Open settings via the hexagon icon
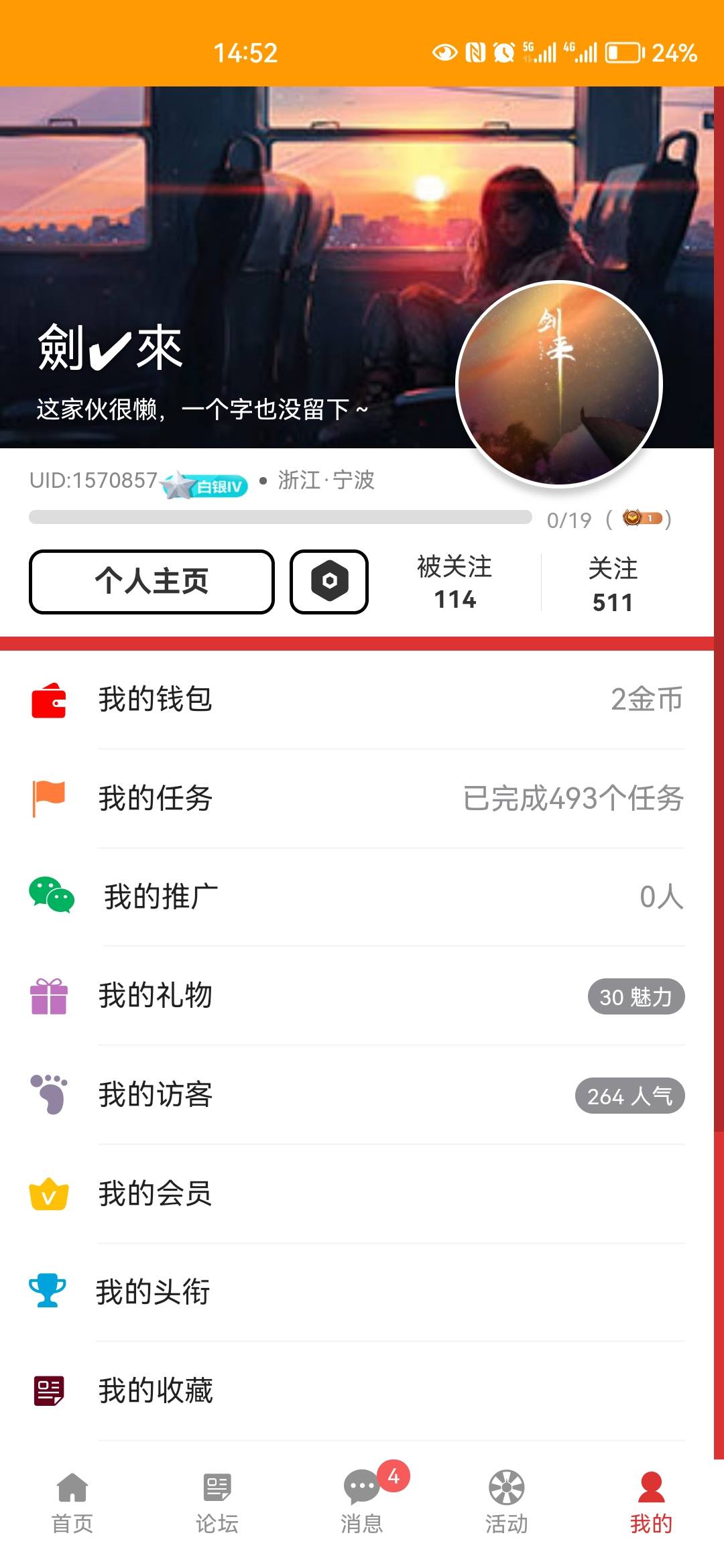The width and height of the screenshot is (724, 1568). click(328, 581)
